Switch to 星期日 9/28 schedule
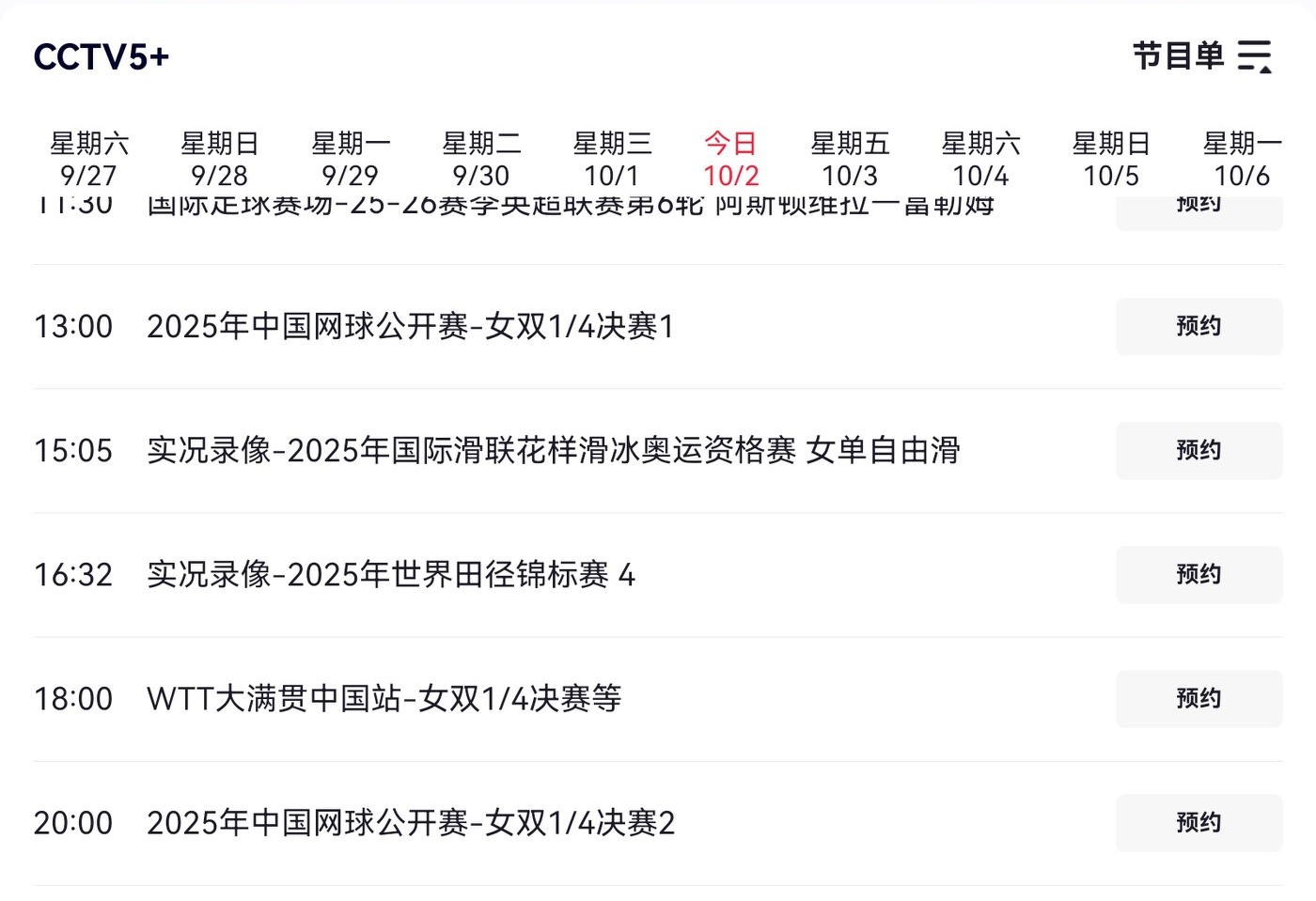Image resolution: width=1316 pixels, height=901 pixels. pyautogui.click(x=219, y=160)
